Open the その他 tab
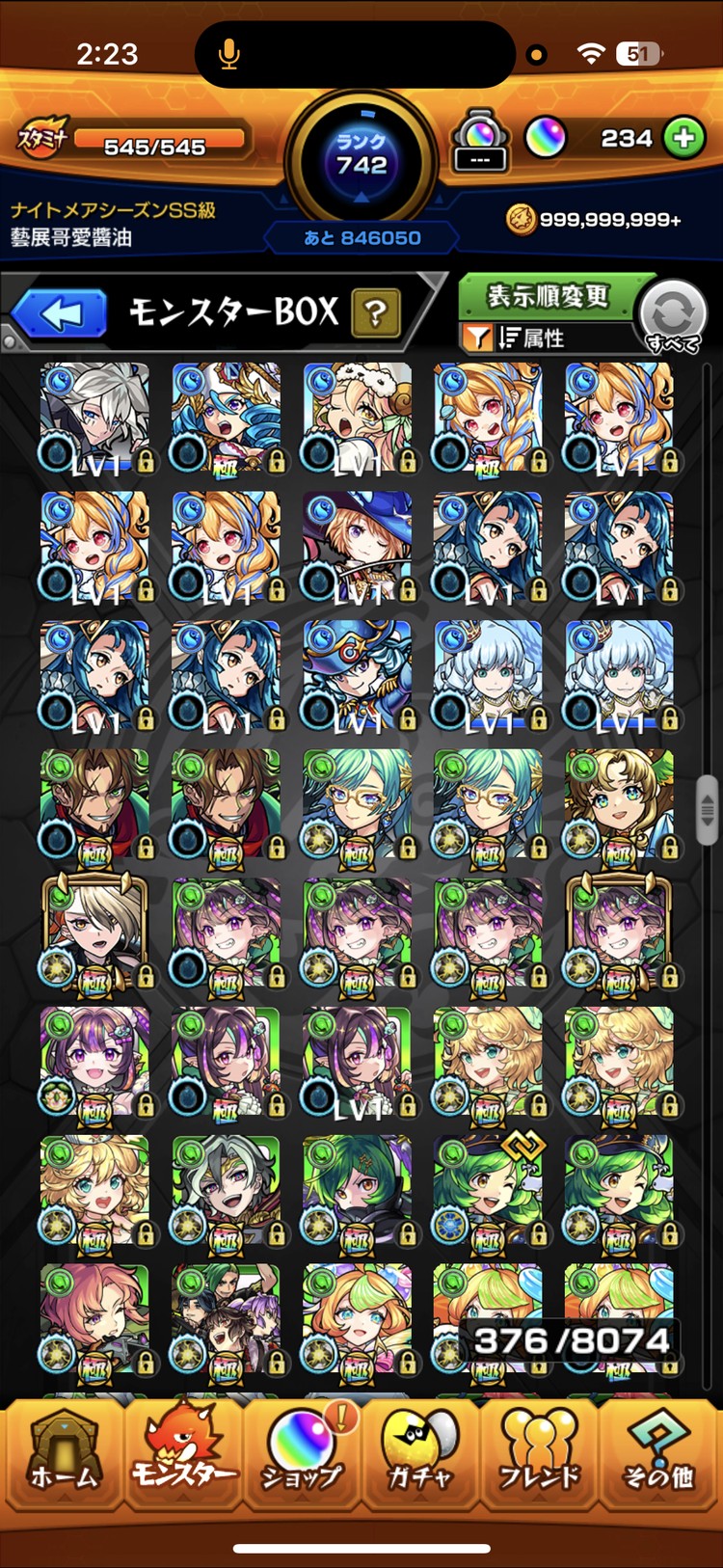The height and width of the screenshot is (1568, 723). pos(658,1456)
